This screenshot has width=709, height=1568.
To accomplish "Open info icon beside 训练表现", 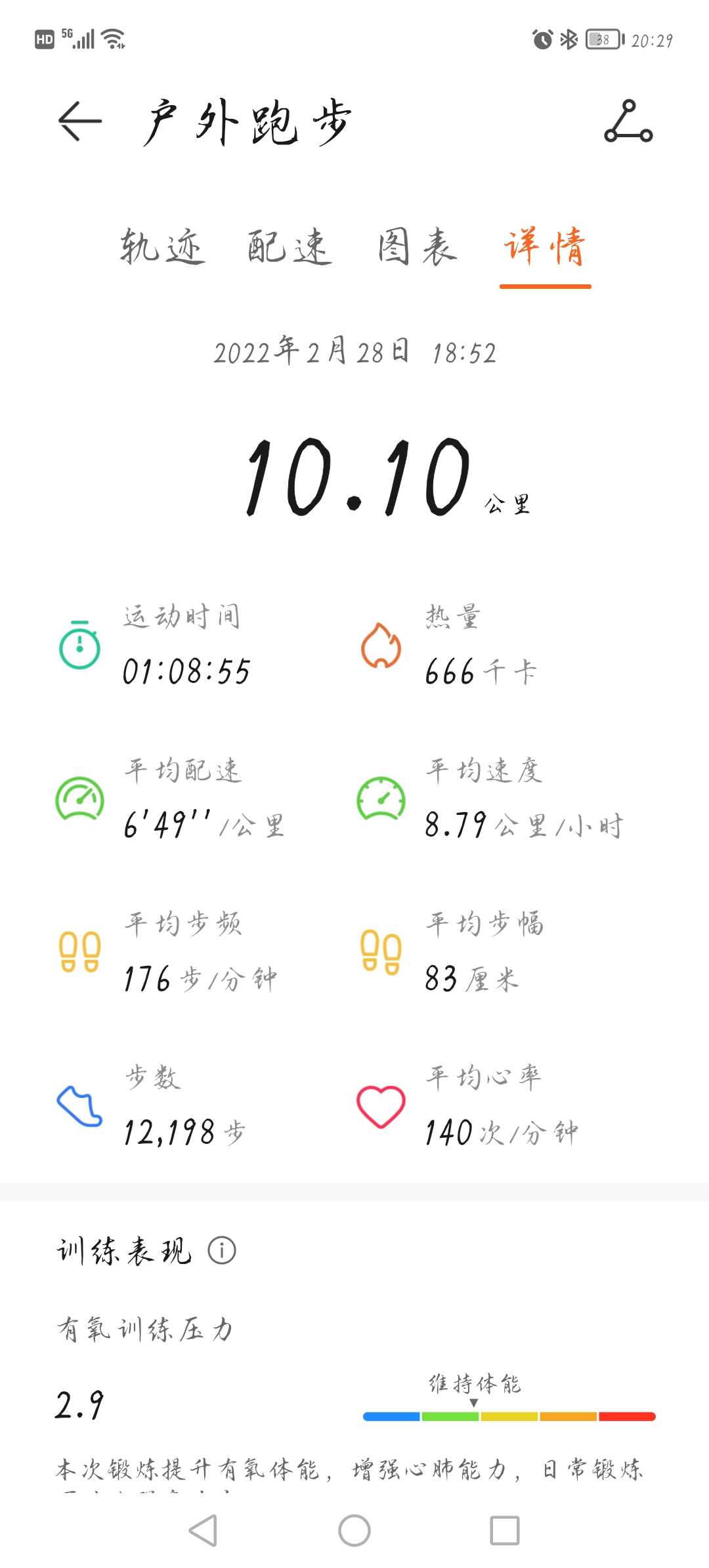I will pos(222,1250).
